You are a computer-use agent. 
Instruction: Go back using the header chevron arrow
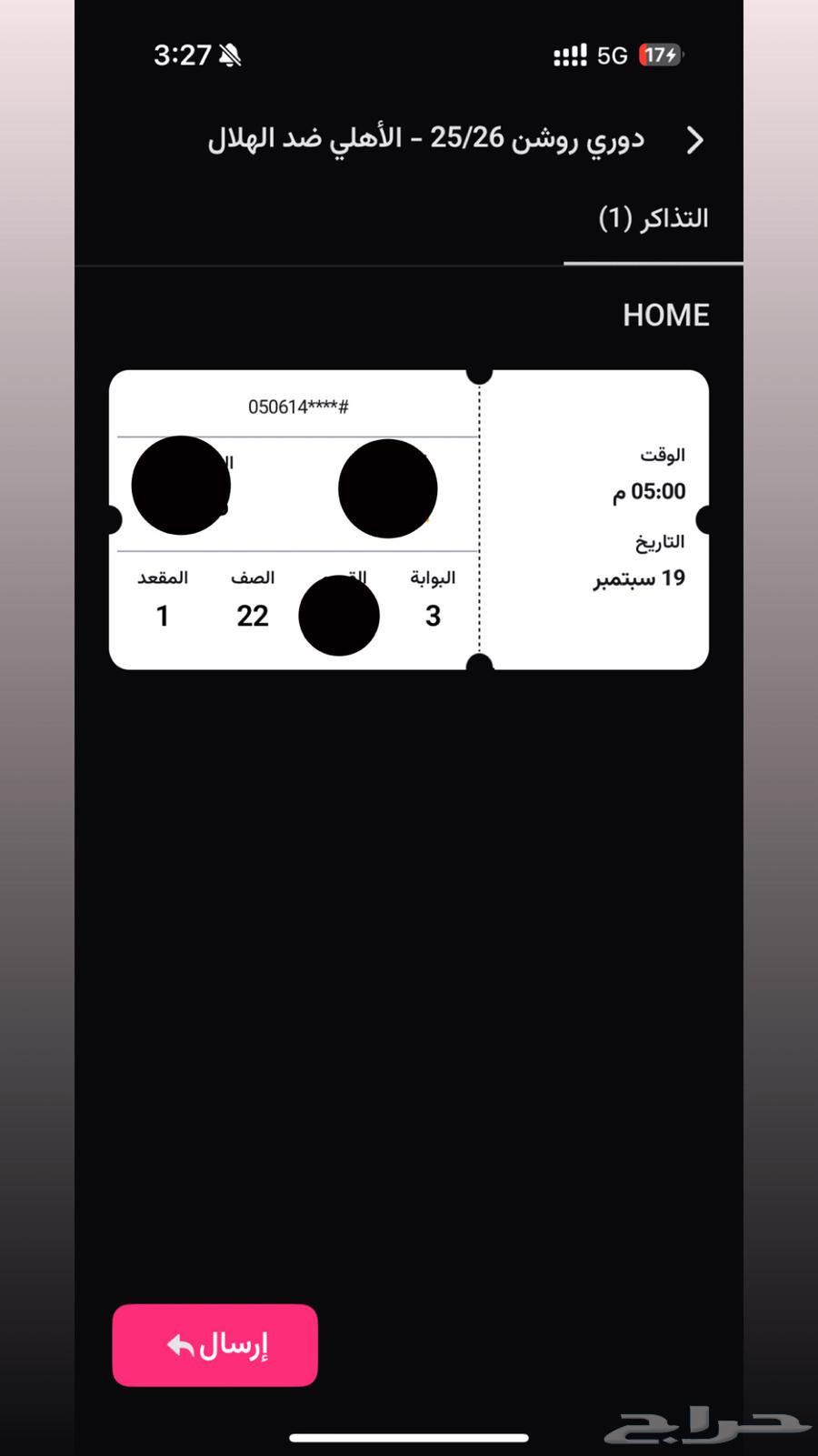694,140
